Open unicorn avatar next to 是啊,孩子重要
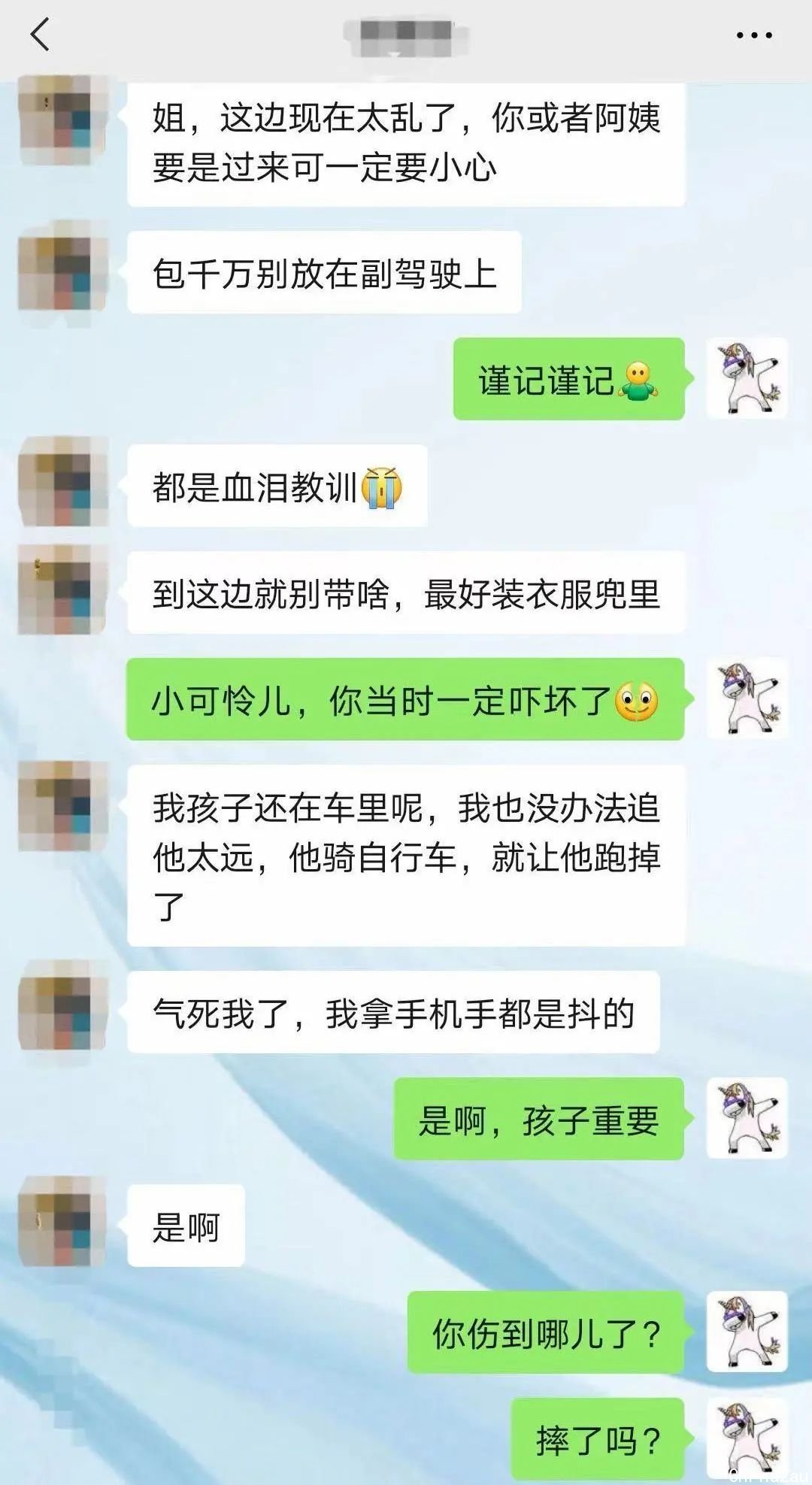 747,1118
